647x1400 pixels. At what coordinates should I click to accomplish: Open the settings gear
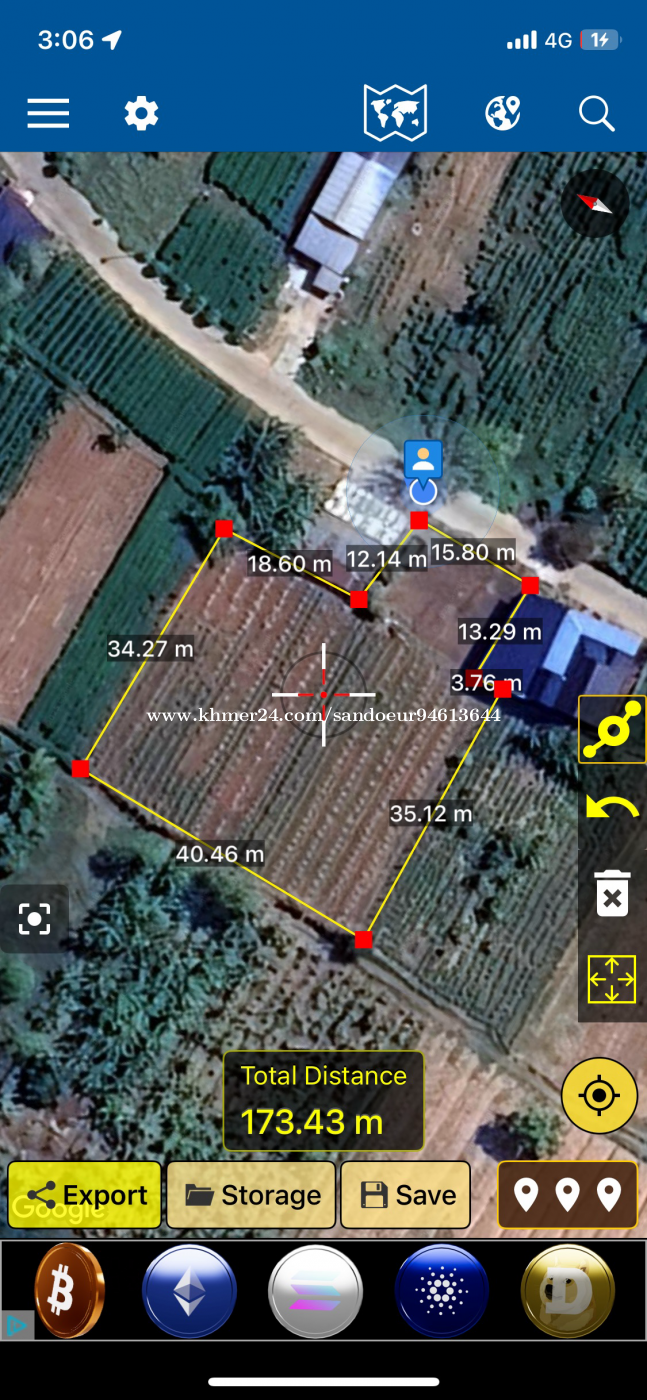point(141,113)
